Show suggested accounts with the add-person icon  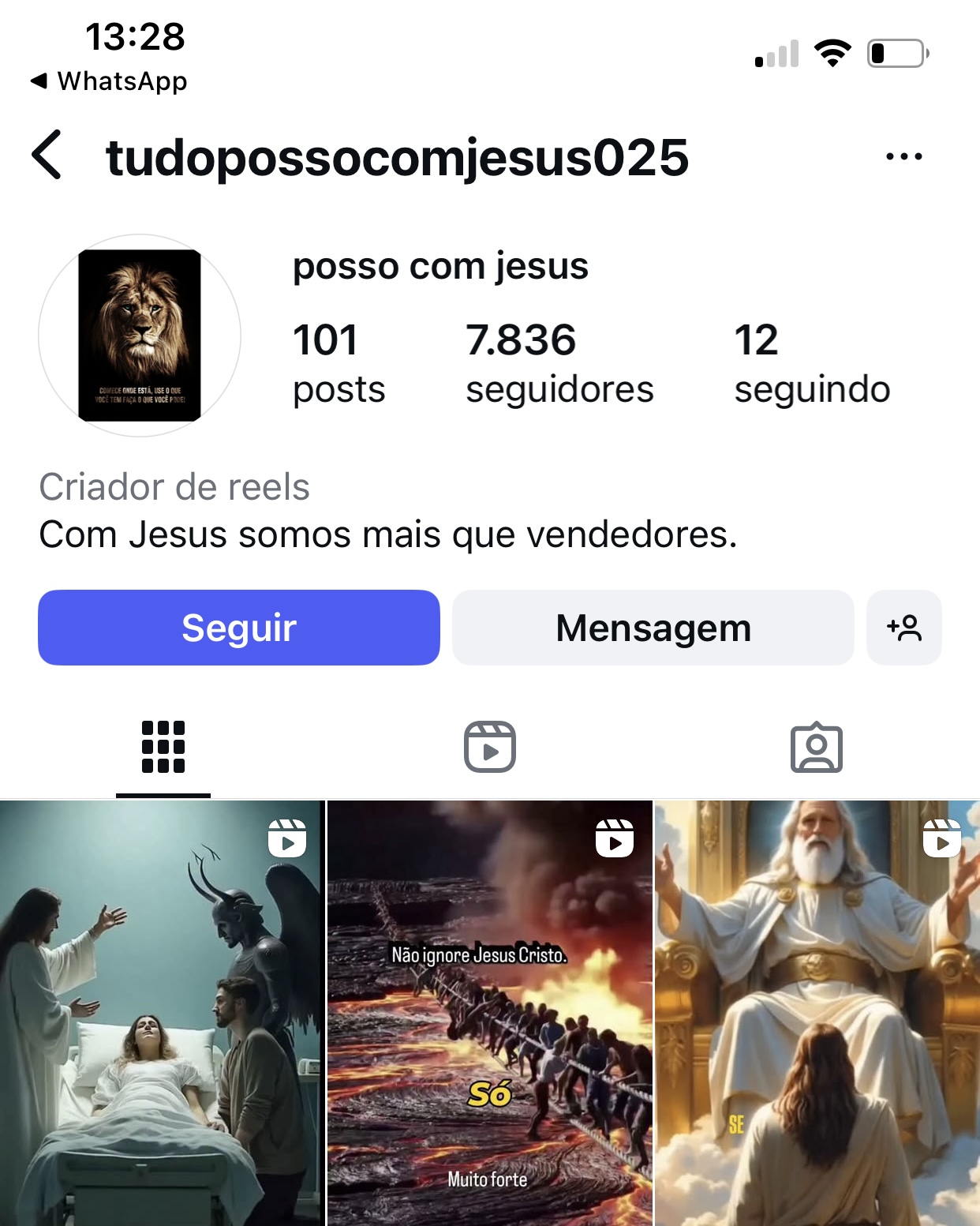pyautogui.click(x=903, y=628)
